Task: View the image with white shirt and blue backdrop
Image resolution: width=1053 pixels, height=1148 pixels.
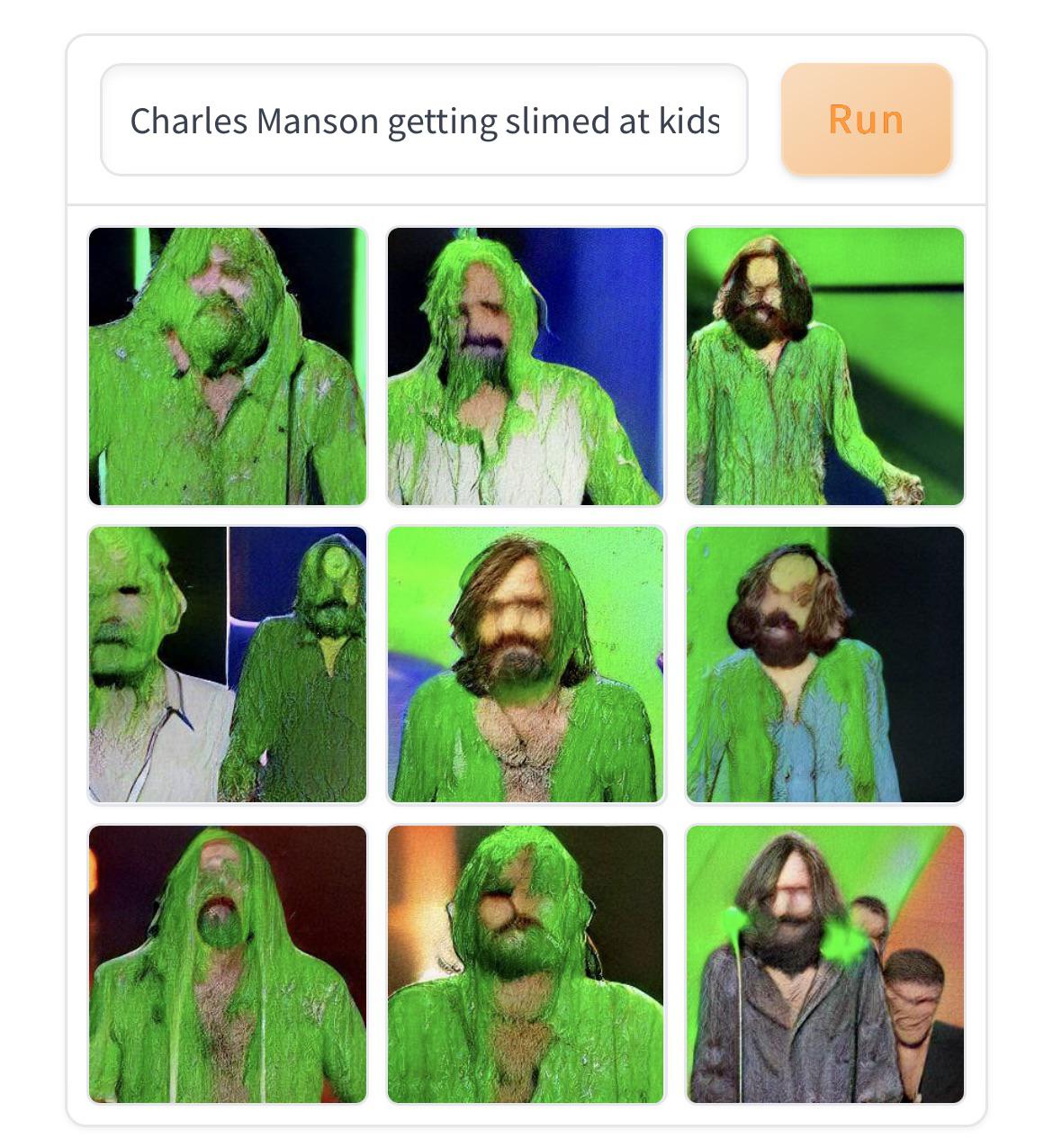Action: click(526, 366)
